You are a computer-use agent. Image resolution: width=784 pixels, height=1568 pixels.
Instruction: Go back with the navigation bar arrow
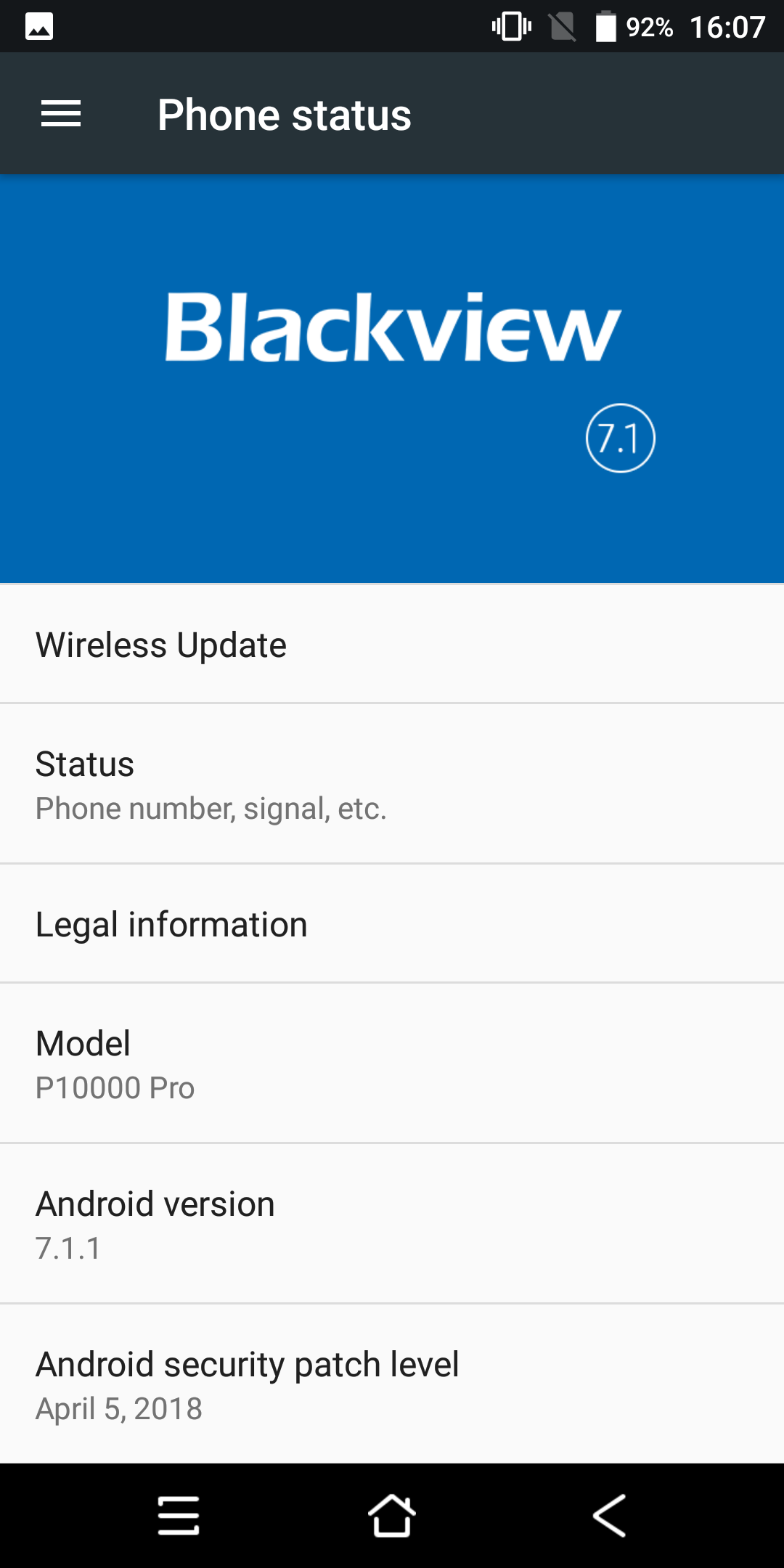coord(609,1516)
